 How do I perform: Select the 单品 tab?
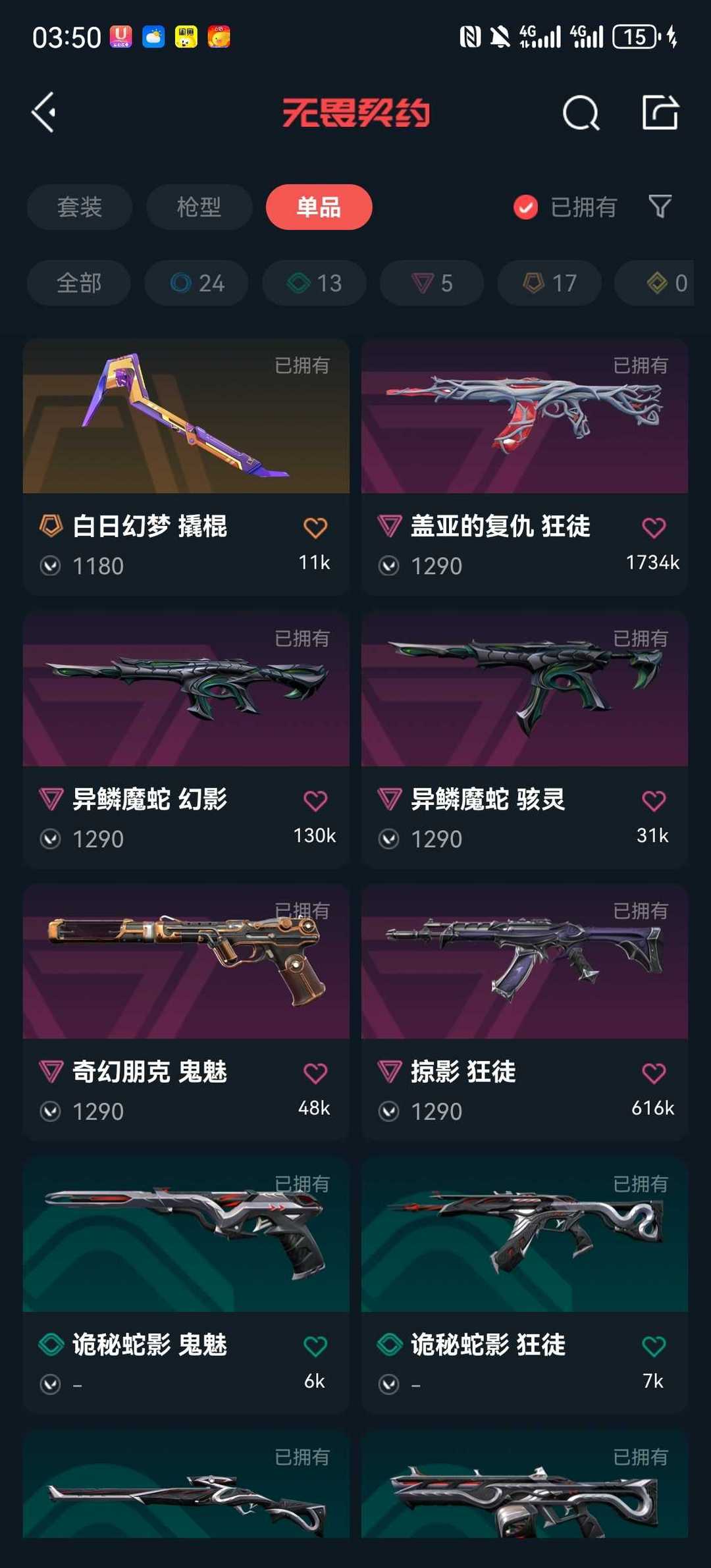tap(319, 207)
